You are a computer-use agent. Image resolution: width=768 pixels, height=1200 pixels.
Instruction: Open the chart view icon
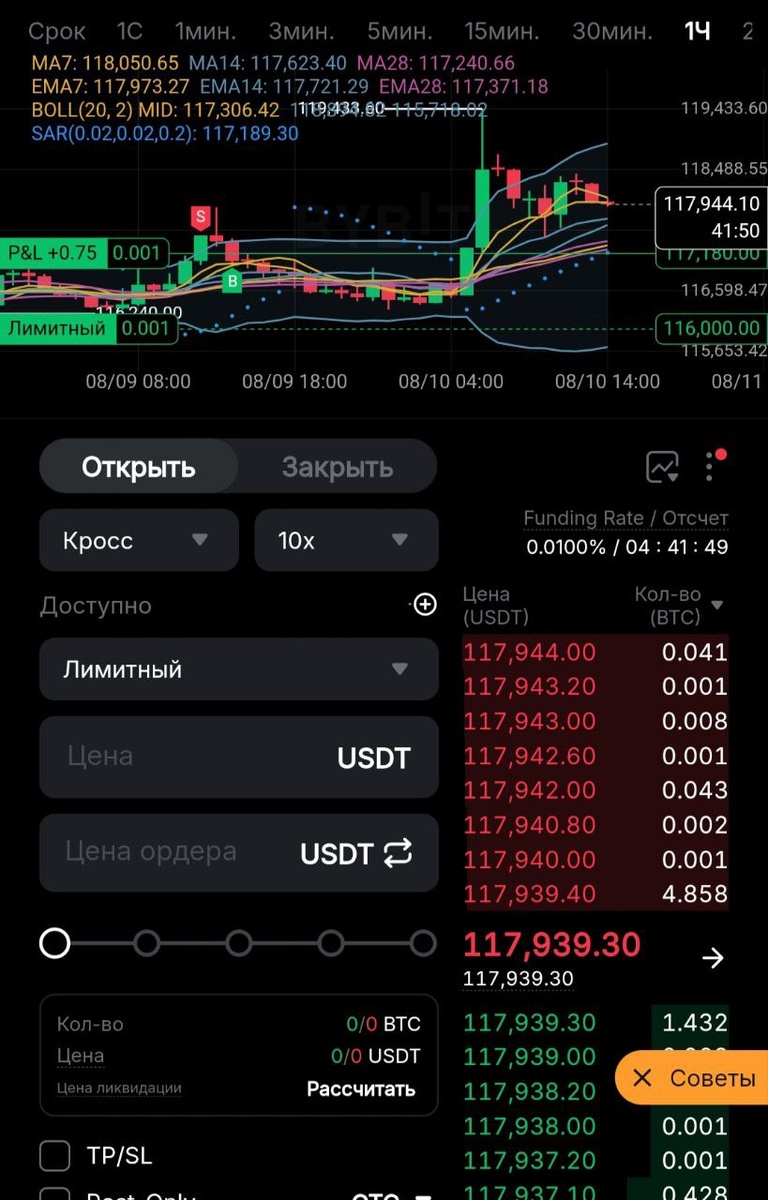[x=662, y=466]
